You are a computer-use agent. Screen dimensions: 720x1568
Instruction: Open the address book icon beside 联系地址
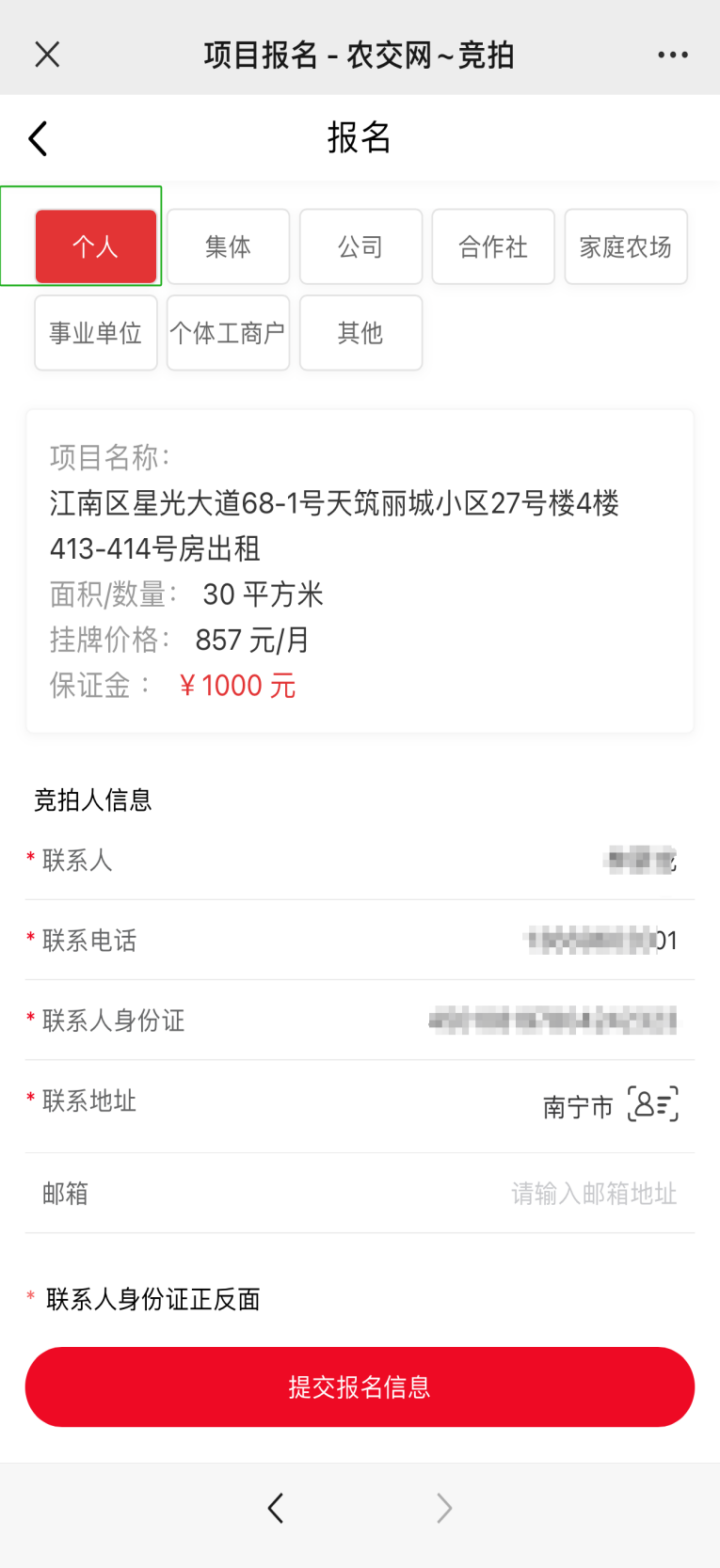(x=653, y=1104)
